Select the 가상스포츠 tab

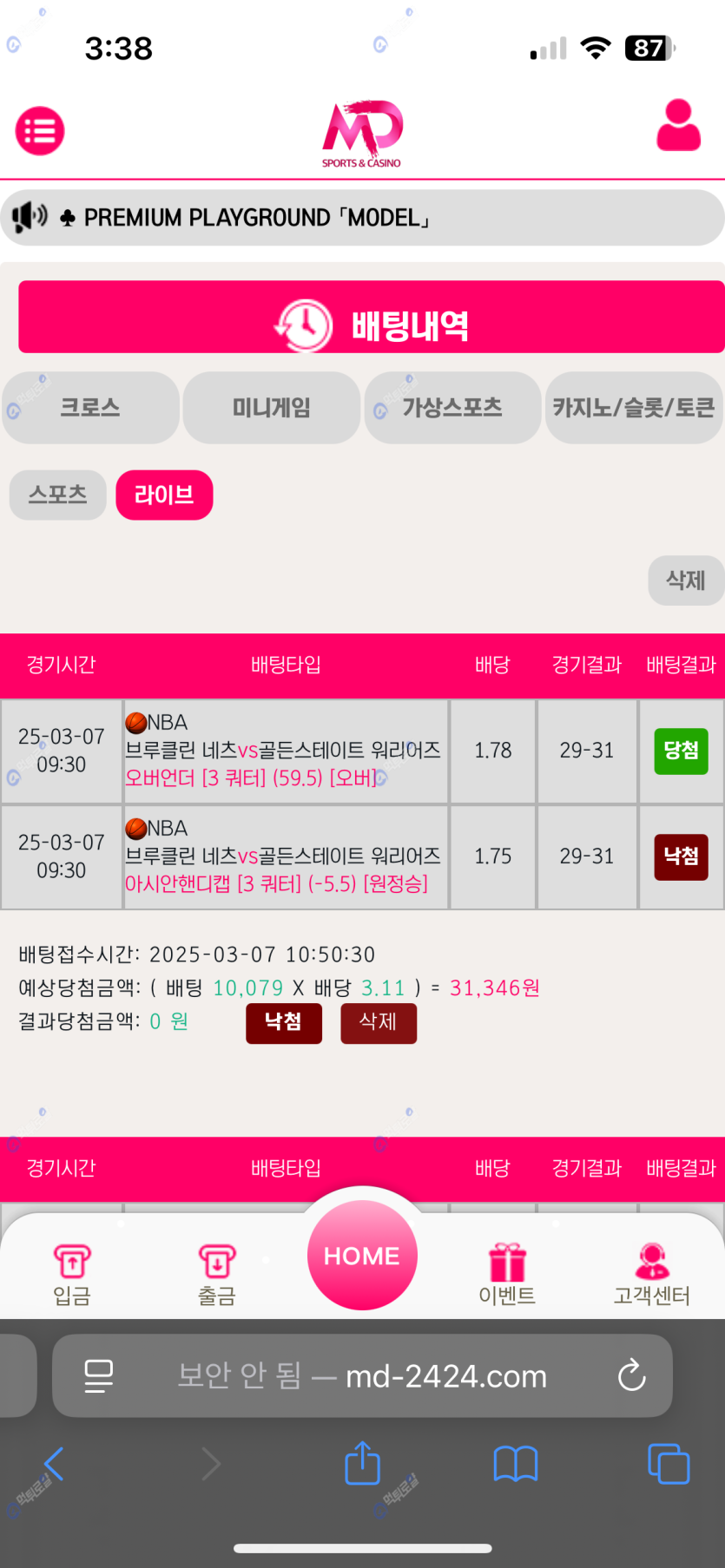click(452, 408)
